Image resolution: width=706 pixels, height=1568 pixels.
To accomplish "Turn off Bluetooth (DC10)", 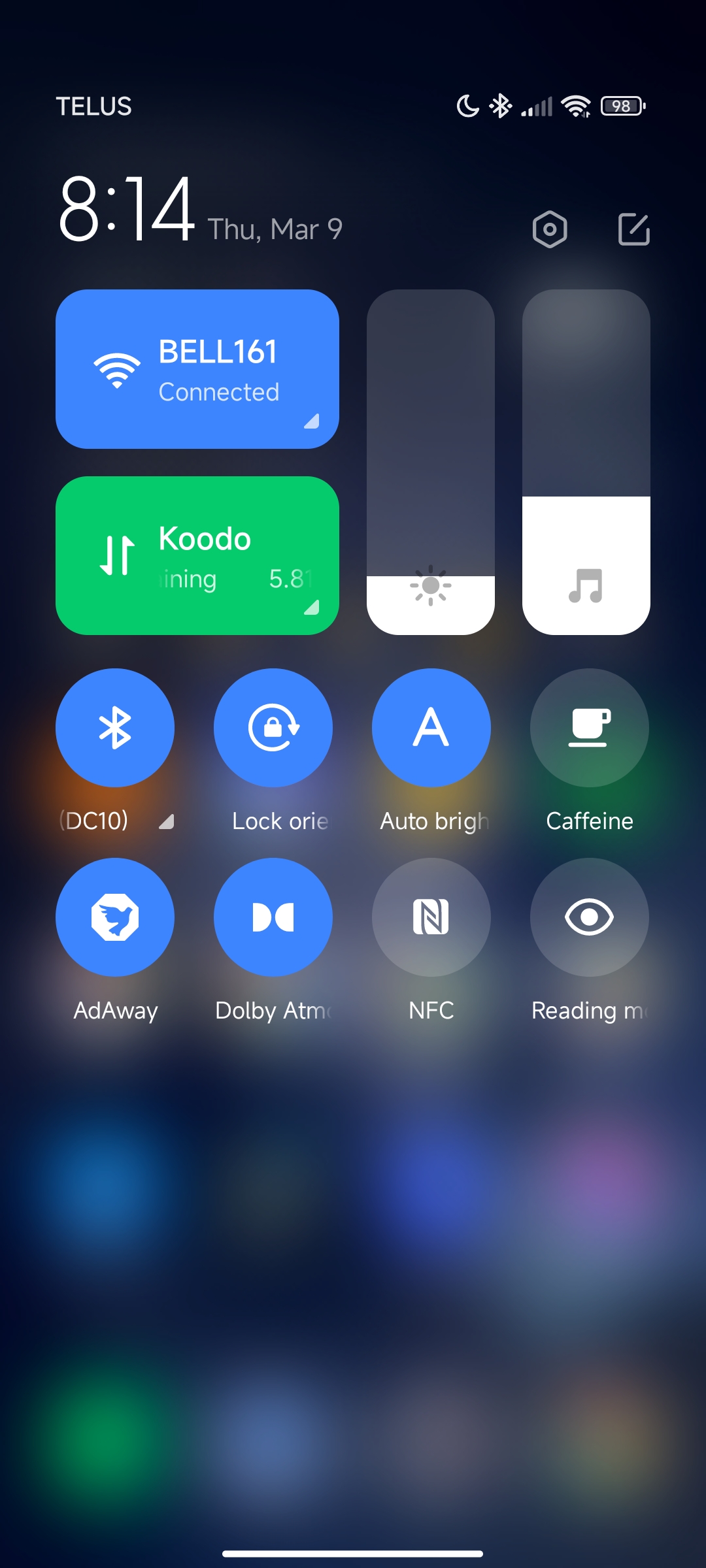I will click(x=115, y=727).
